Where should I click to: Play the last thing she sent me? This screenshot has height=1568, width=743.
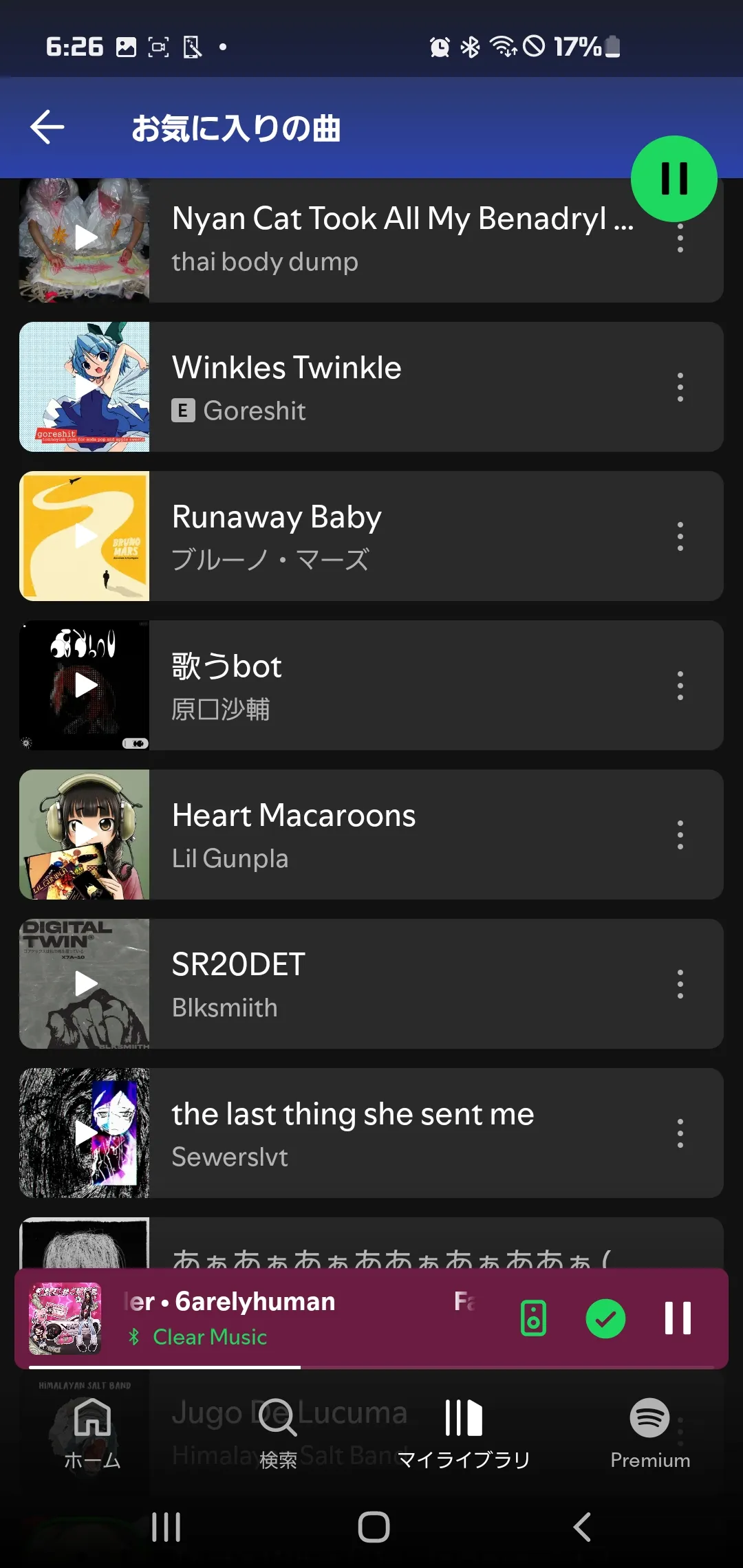pyautogui.click(x=85, y=1133)
